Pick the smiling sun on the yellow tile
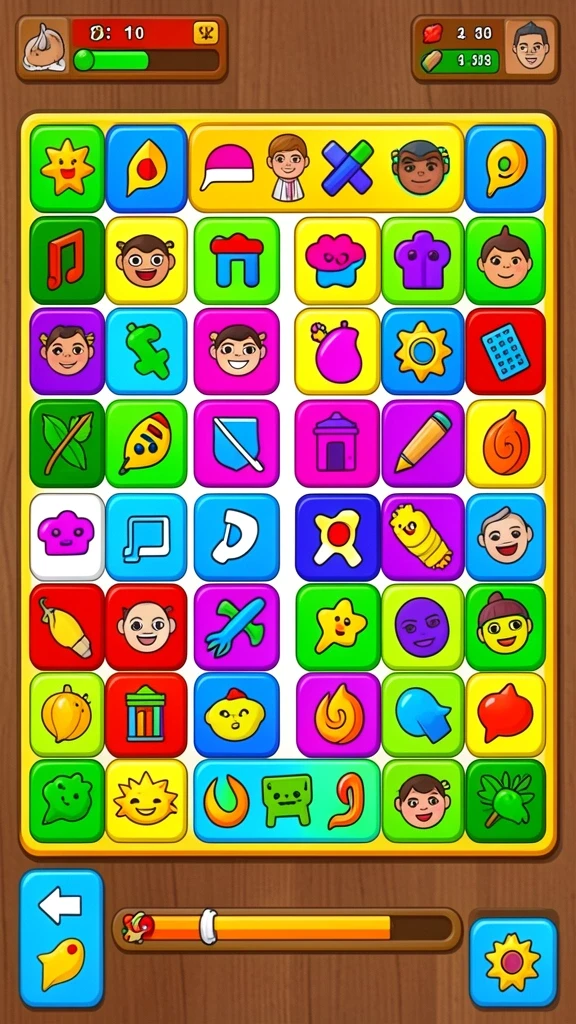The height and width of the screenshot is (1024, 576). point(146,800)
